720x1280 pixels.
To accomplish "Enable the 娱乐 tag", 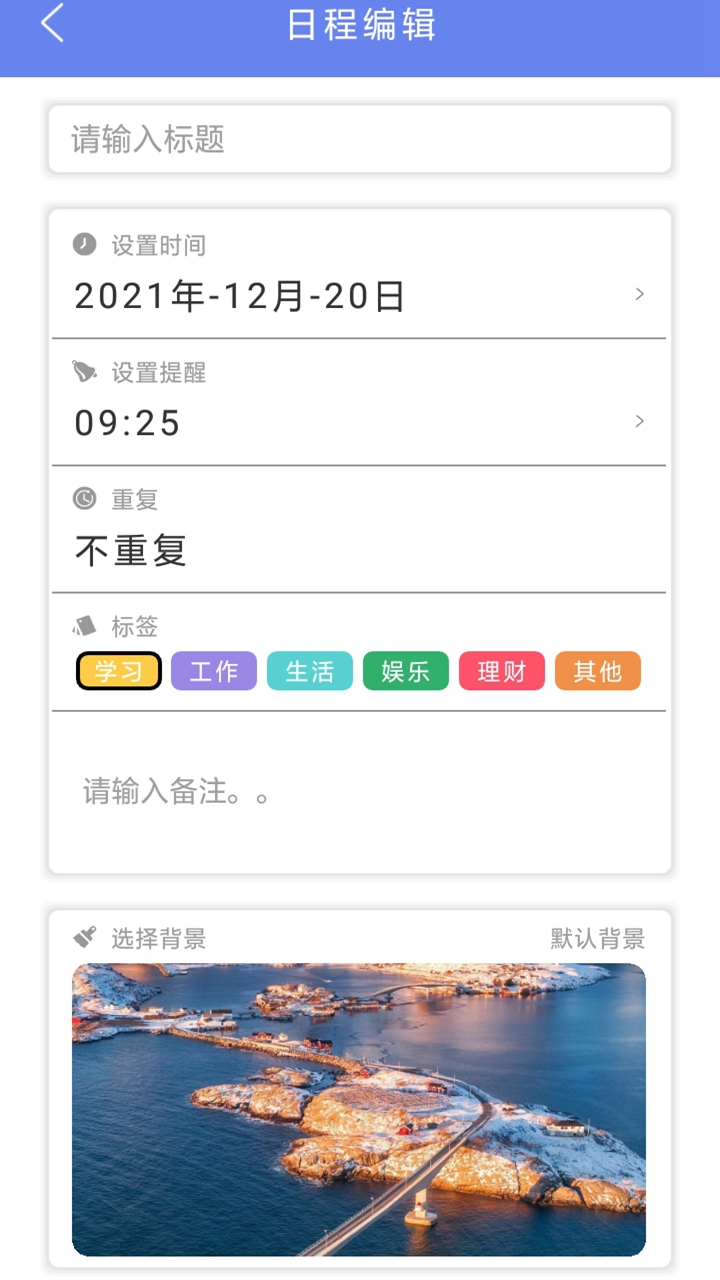I will pyautogui.click(x=405, y=671).
